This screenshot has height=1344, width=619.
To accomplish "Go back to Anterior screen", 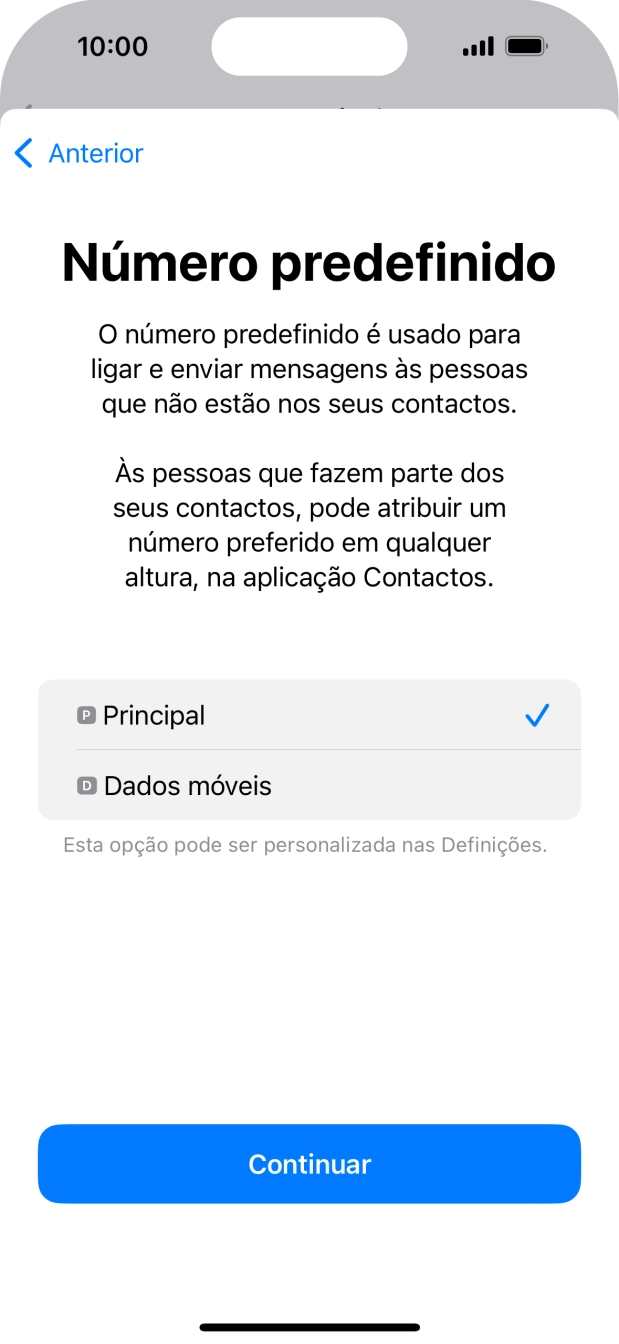I will pos(79,153).
